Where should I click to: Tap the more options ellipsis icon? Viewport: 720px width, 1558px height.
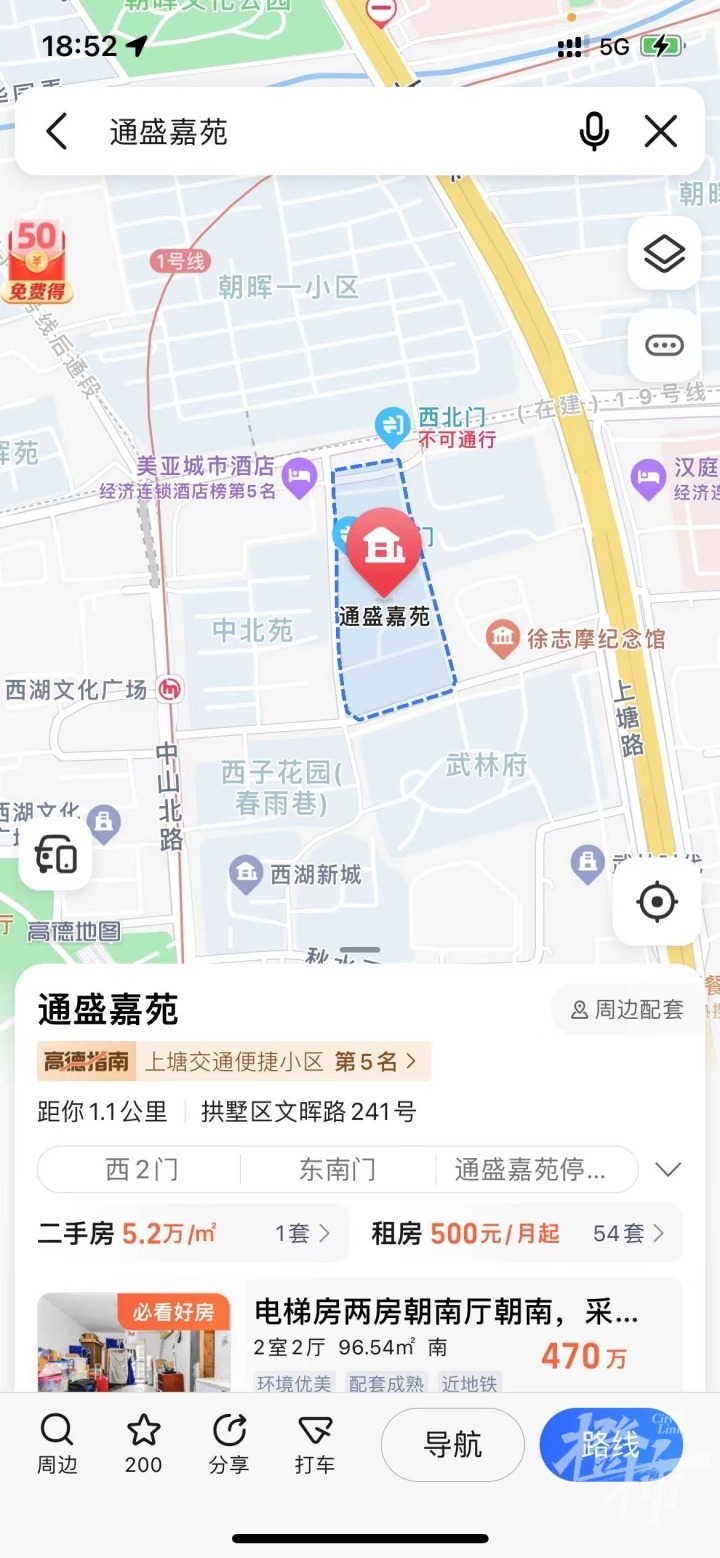(663, 344)
